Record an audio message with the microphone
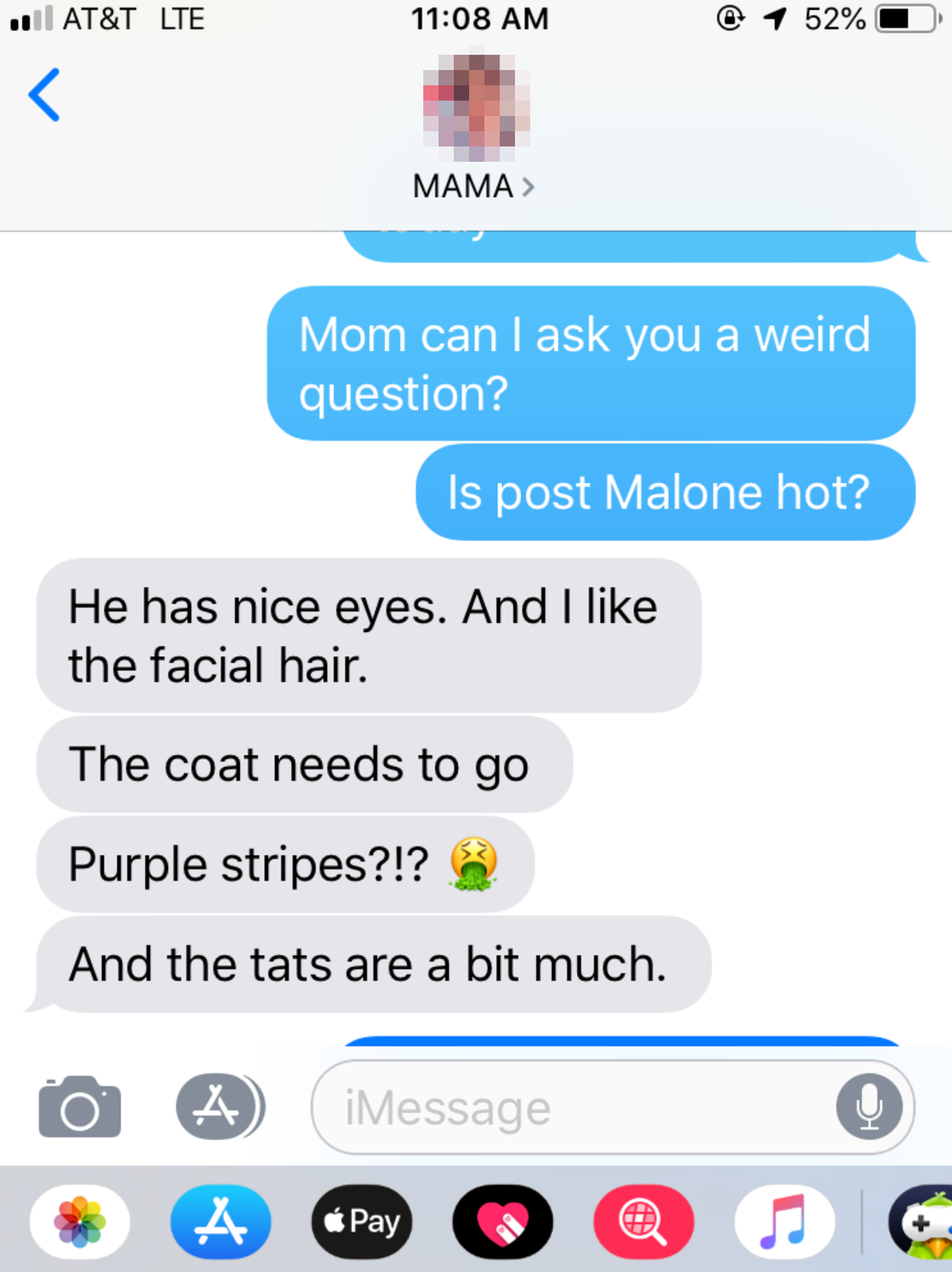Image resolution: width=952 pixels, height=1272 pixels. (x=869, y=1107)
